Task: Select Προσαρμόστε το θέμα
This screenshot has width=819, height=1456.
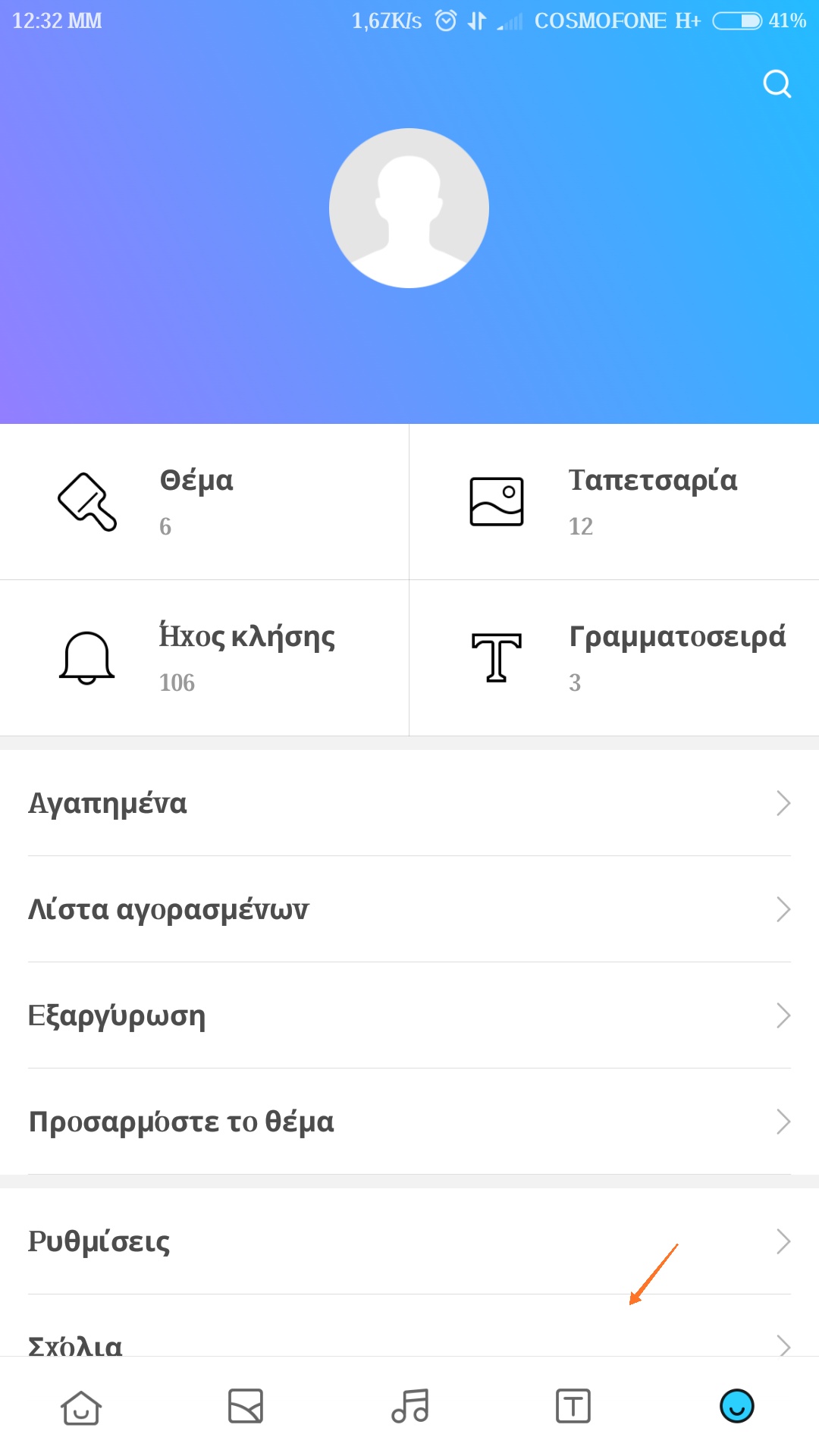Action: point(409,1122)
